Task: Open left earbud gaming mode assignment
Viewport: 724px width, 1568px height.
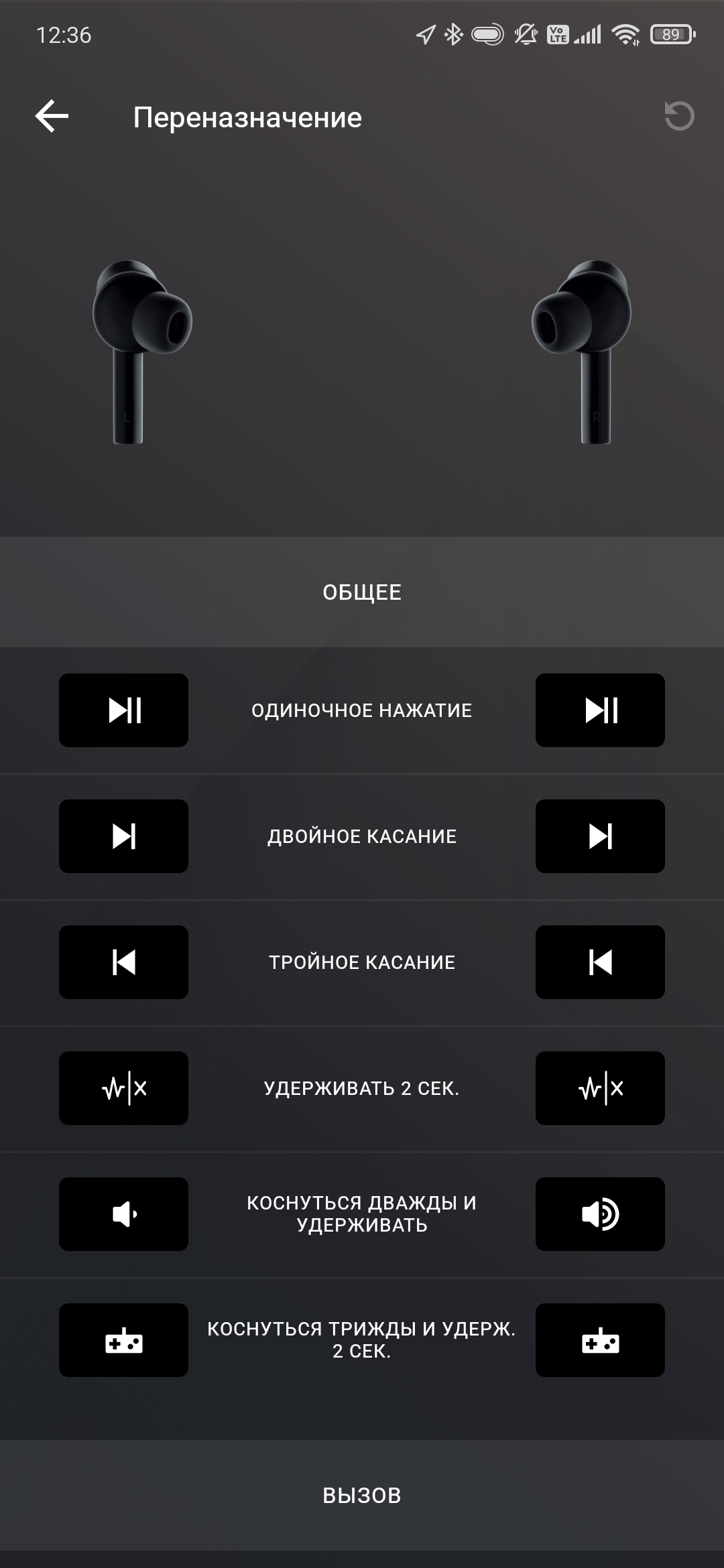Action: pyautogui.click(x=123, y=1340)
